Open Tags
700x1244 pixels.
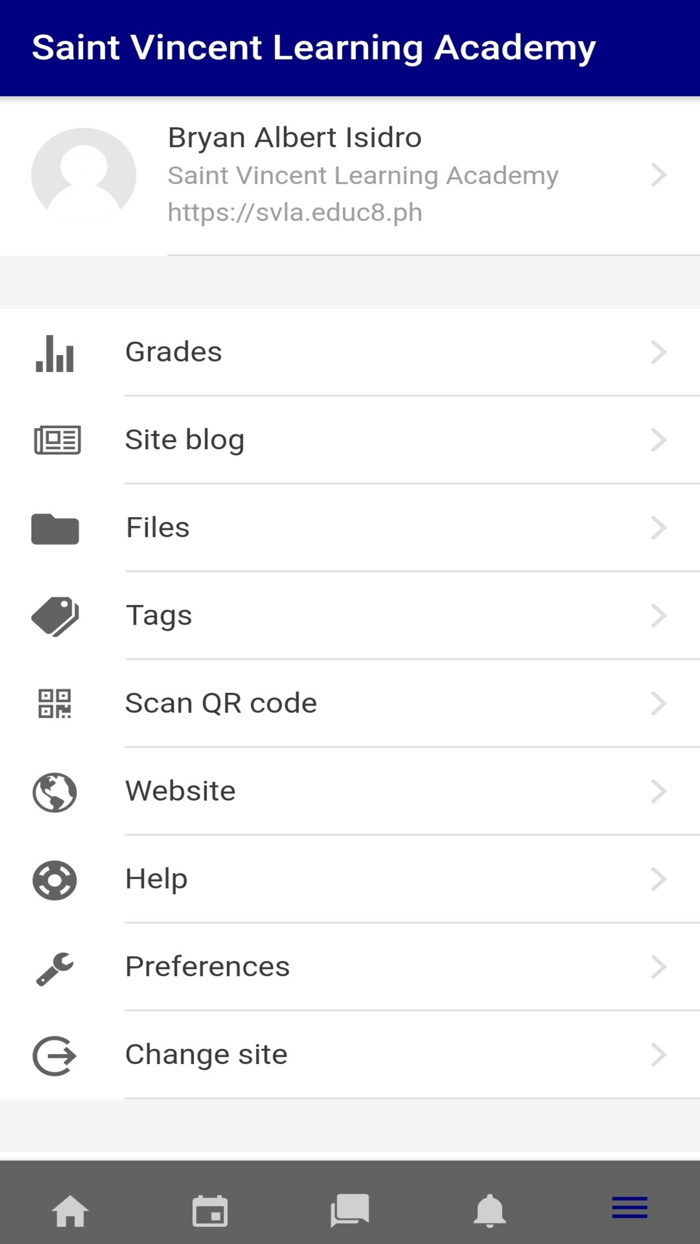pyautogui.click(x=350, y=616)
